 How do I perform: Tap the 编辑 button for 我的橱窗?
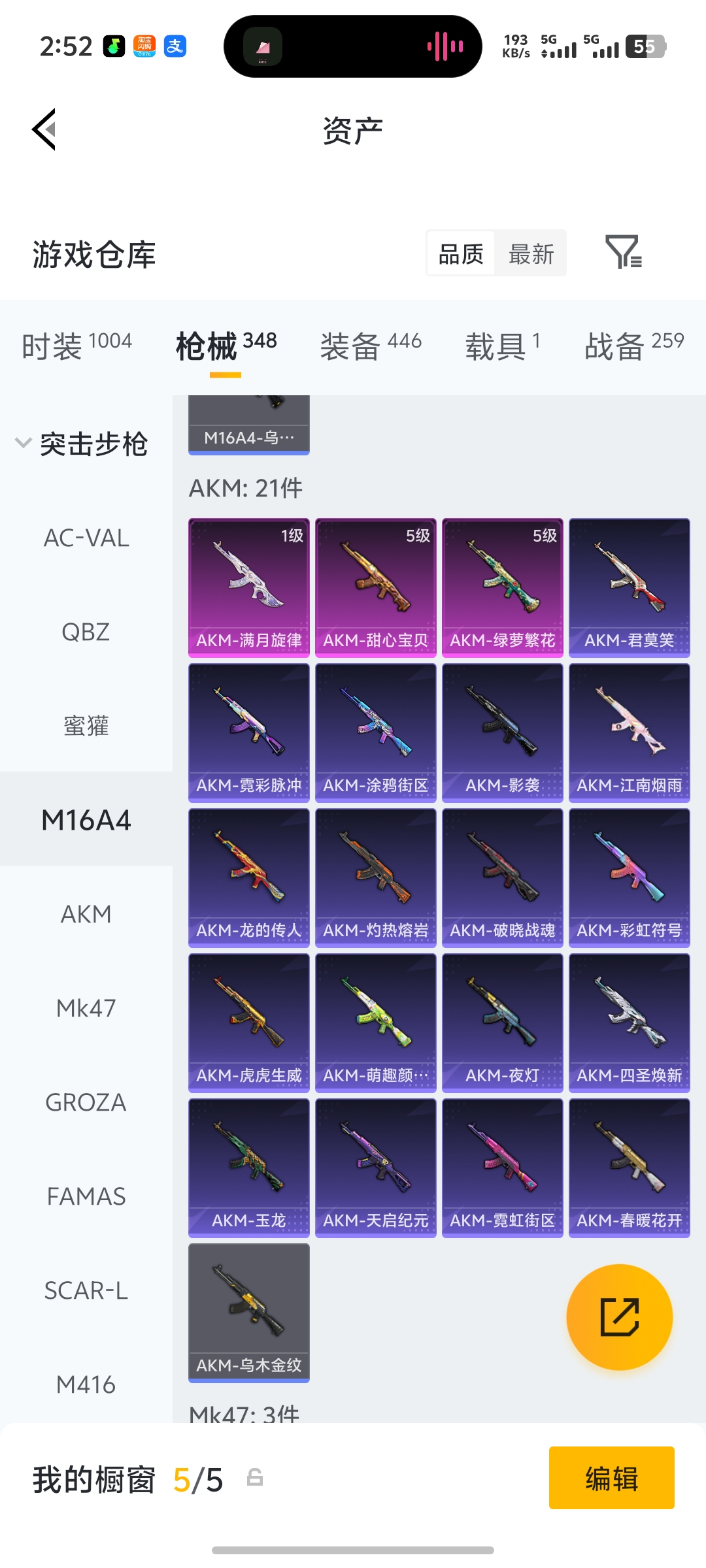coord(611,1478)
